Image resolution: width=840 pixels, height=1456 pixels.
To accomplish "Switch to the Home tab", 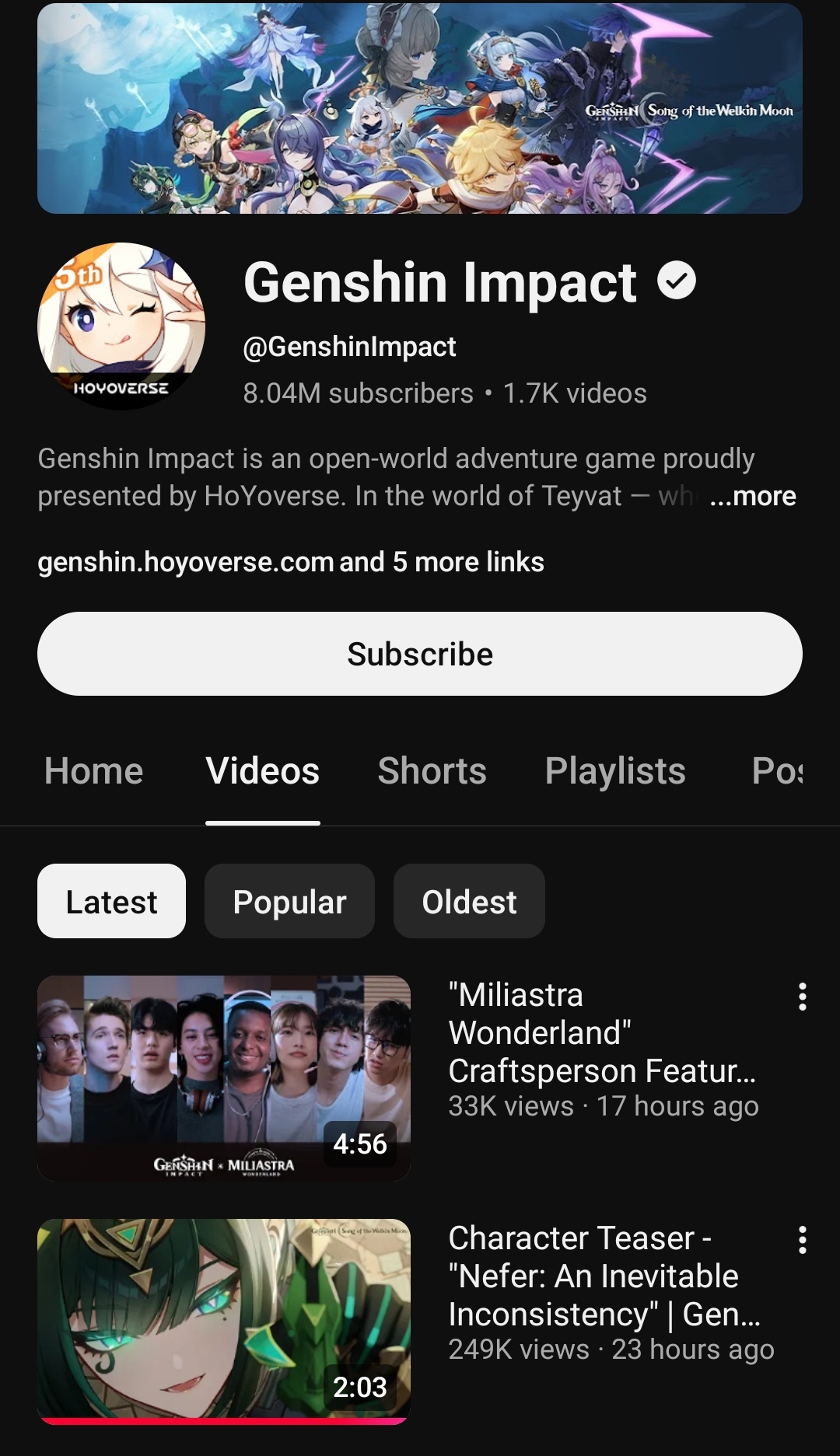I will coord(94,771).
